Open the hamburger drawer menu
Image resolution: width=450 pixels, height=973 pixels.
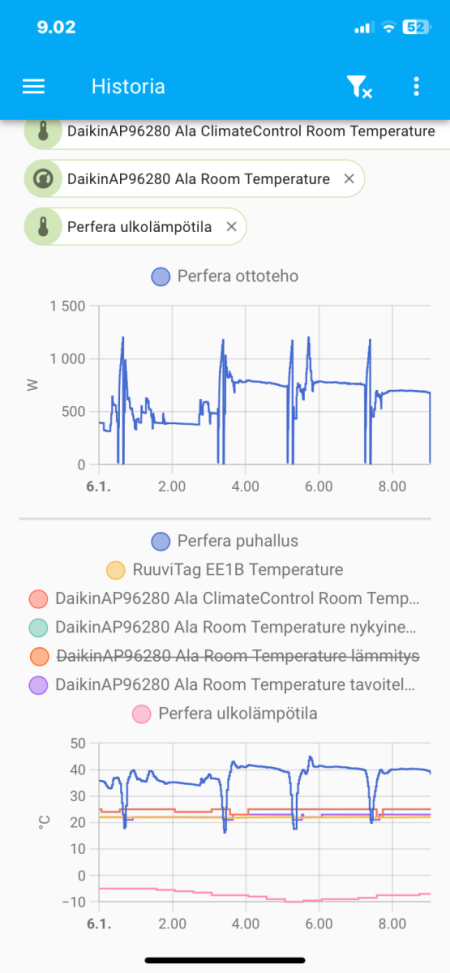point(34,86)
